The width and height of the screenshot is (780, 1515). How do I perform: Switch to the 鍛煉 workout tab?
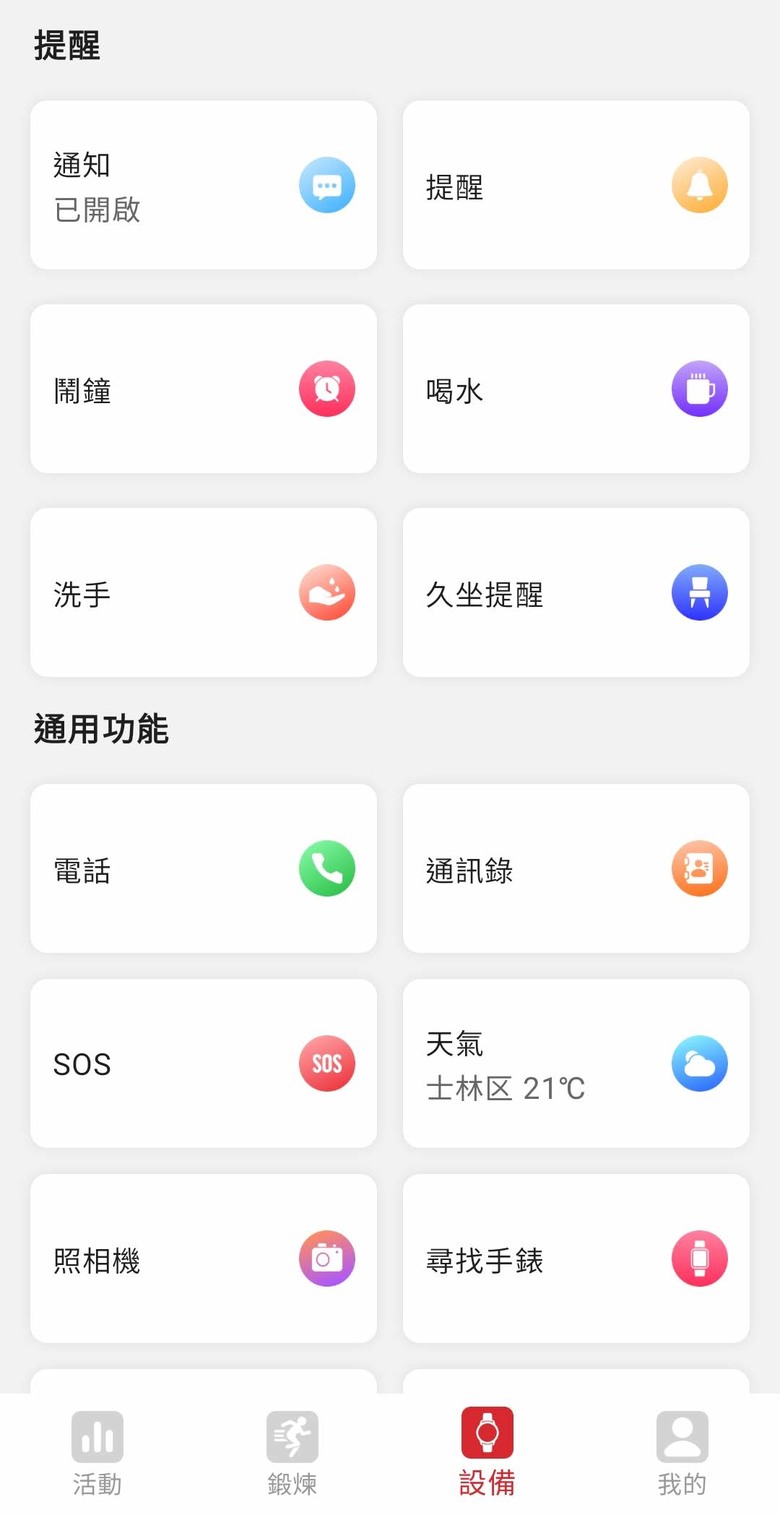[x=292, y=1454]
